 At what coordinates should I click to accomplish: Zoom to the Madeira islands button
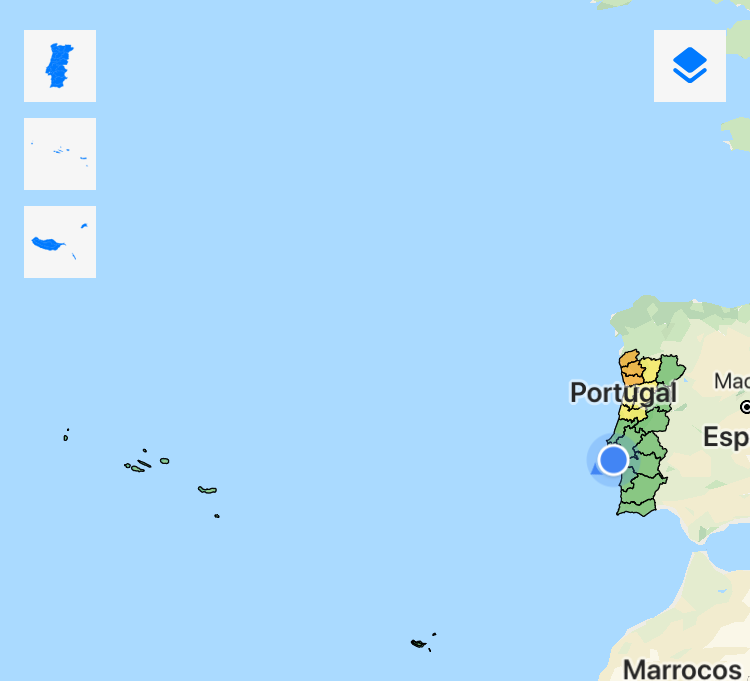(60, 242)
